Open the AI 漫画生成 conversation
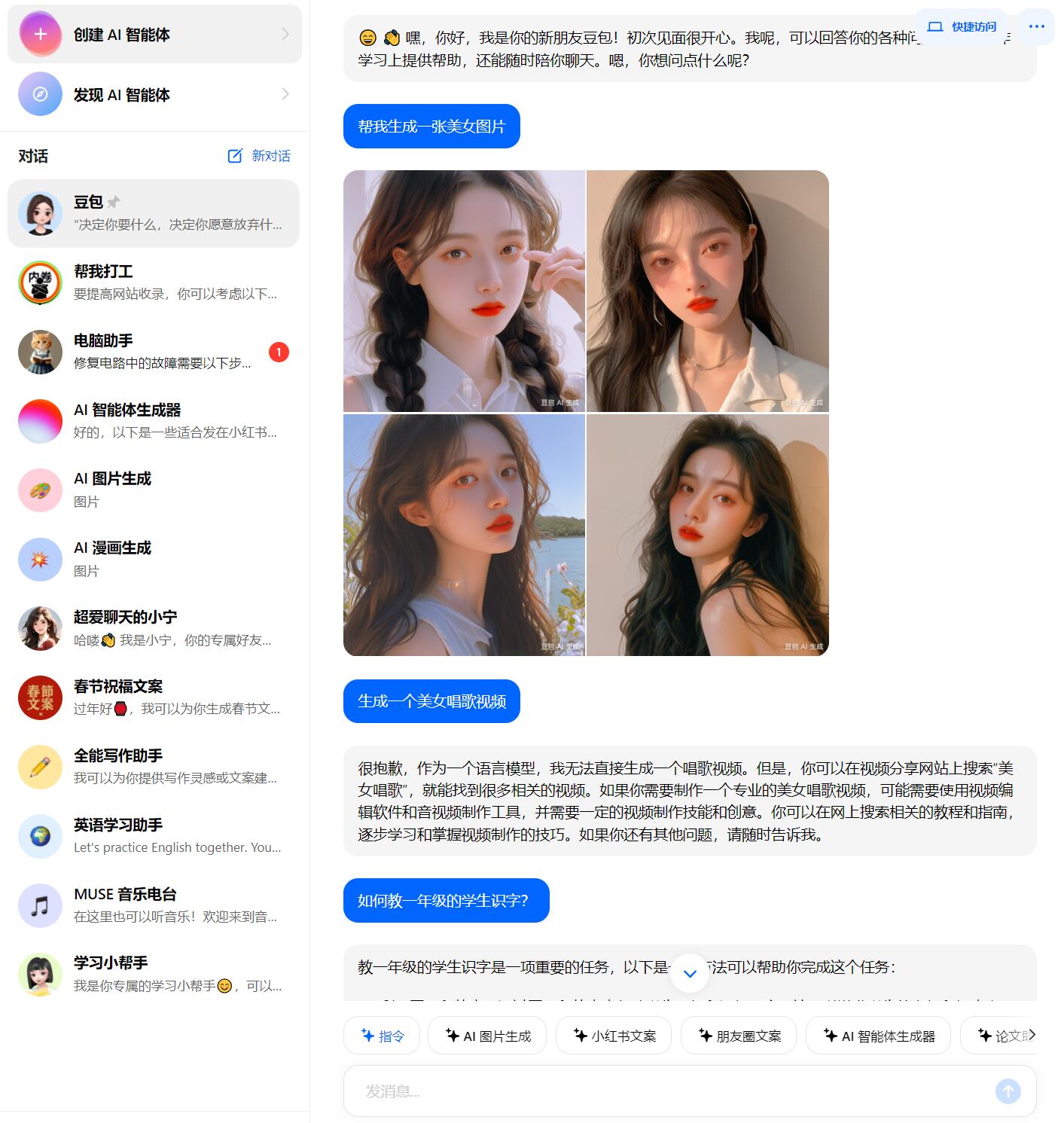This screenshot has height=1123, width=1064. pyautogui.click(x=154, y=559)
